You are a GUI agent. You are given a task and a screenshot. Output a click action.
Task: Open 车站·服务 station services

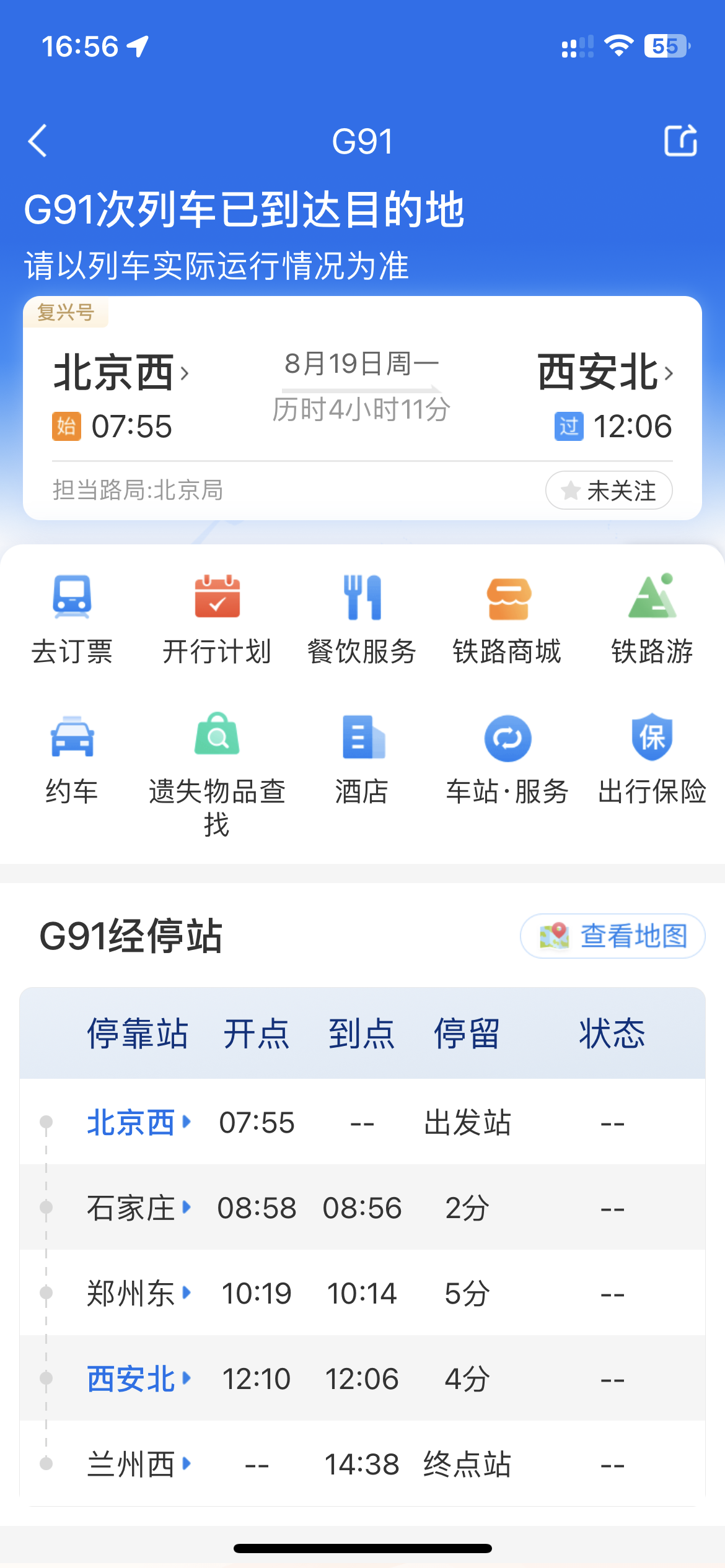[507, 759]
